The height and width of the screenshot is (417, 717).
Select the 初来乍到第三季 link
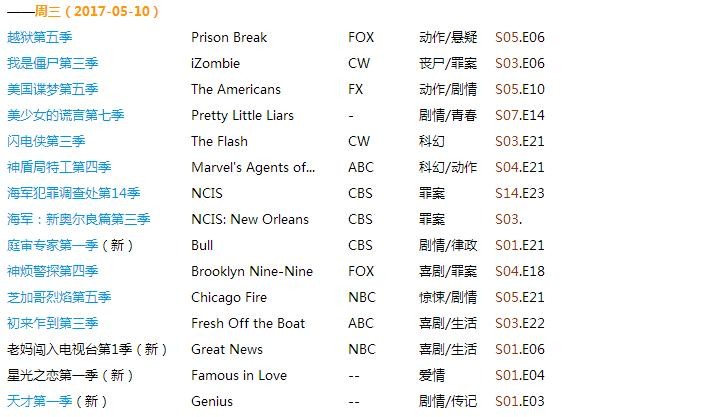52,323
